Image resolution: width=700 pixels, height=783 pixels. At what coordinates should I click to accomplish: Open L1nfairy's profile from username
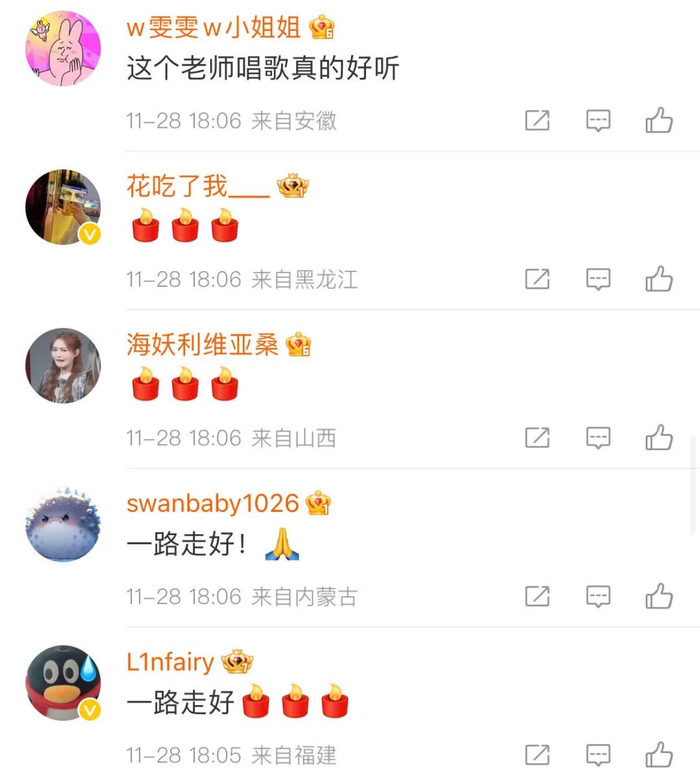coord(170,662)
